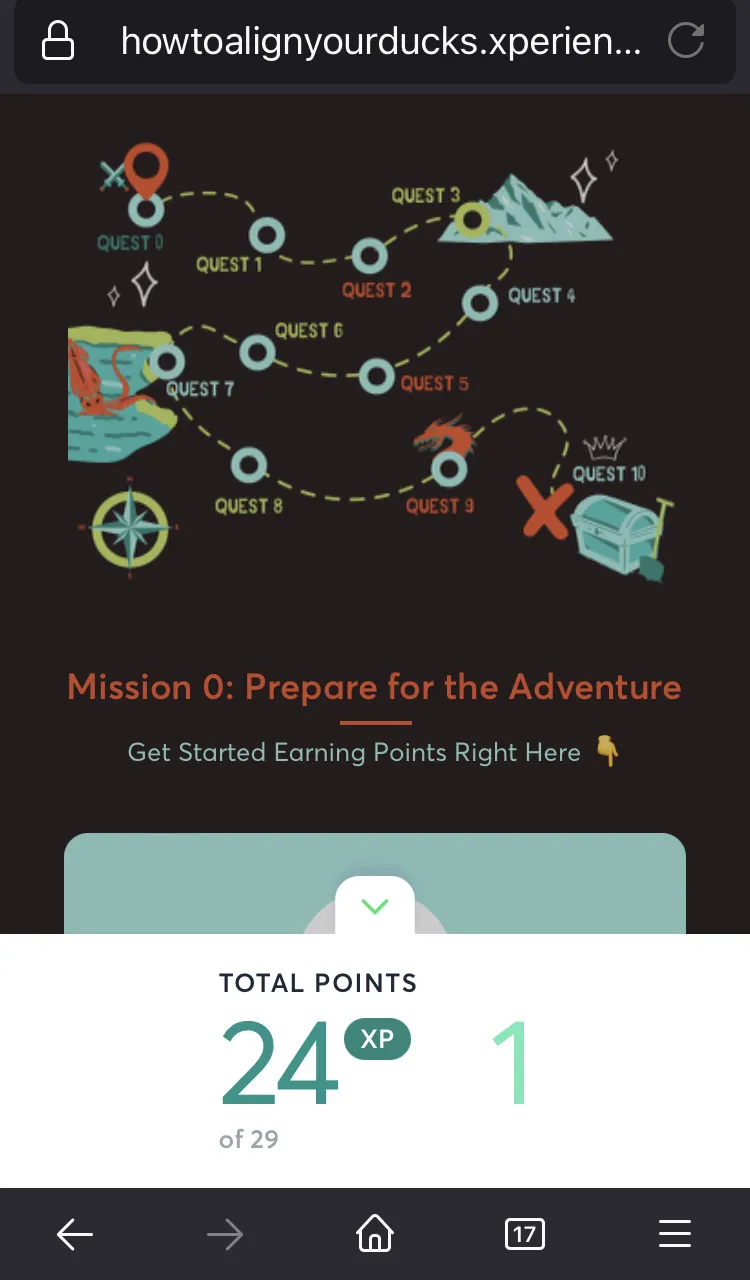This screenshot has width=750, height=1280.
Task: Open the browser hamburger menu
Action: (x=675, y=1235)
